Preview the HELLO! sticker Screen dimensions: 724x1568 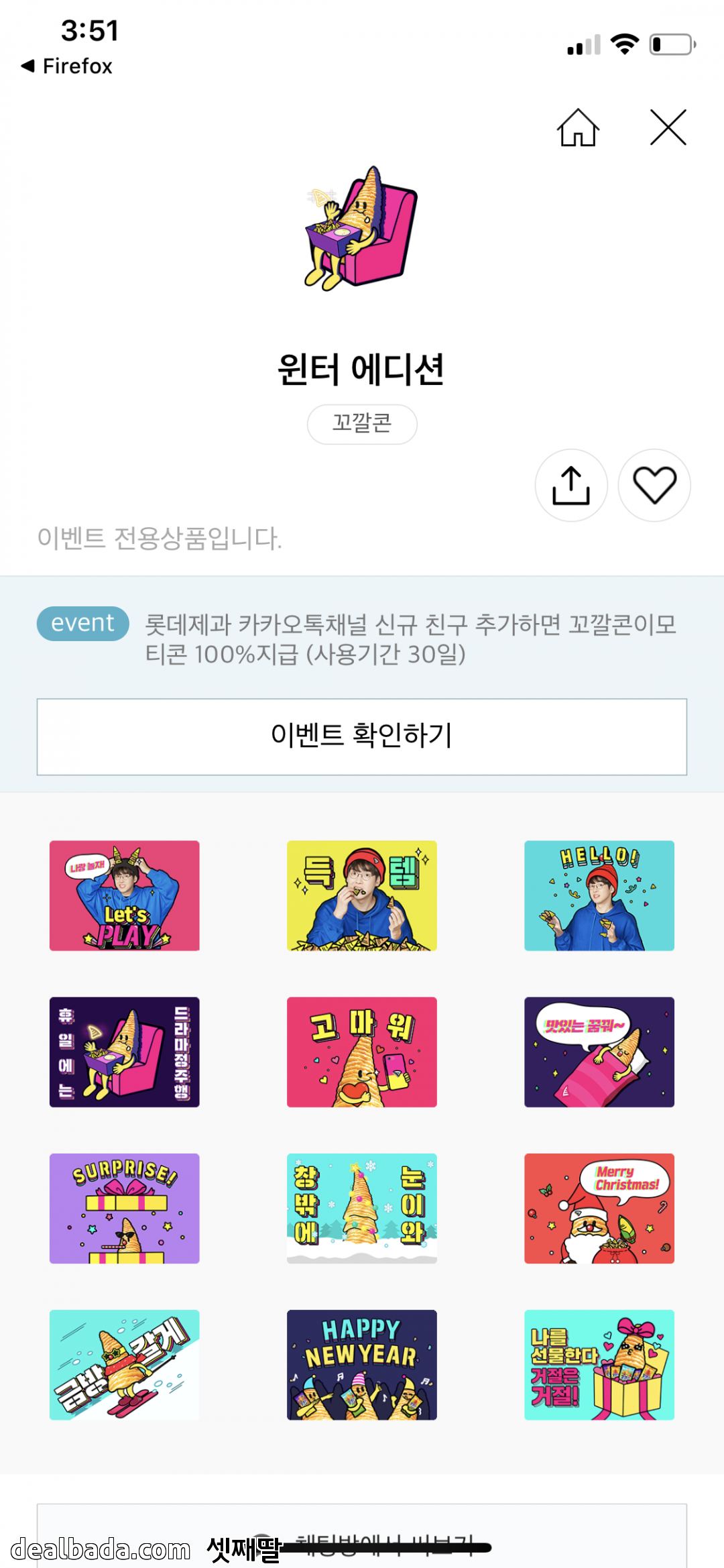pos(599,895)
